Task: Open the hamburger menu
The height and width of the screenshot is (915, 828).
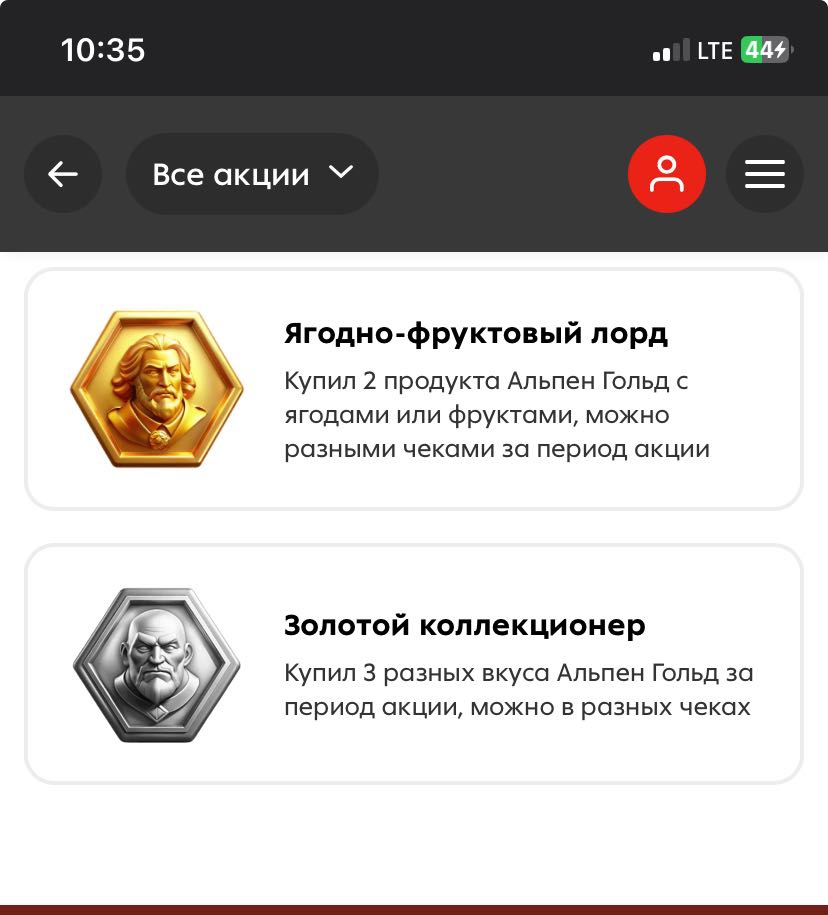Action: 764,174
